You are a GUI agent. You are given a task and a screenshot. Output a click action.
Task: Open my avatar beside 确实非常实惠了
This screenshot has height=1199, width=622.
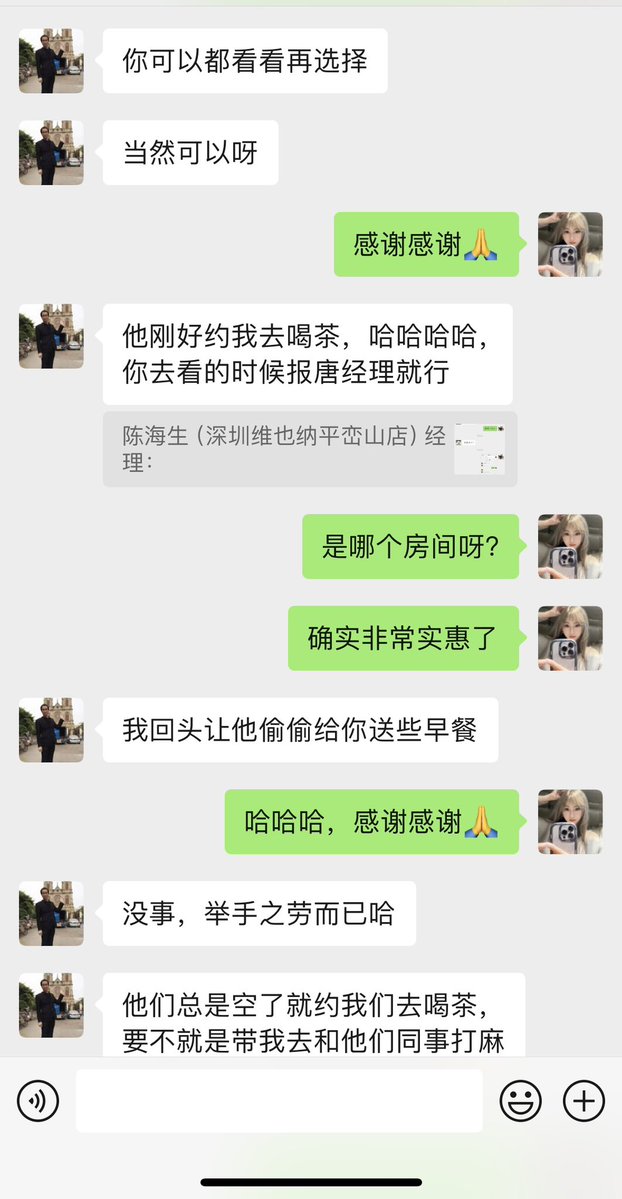click(x=570, y=638)
